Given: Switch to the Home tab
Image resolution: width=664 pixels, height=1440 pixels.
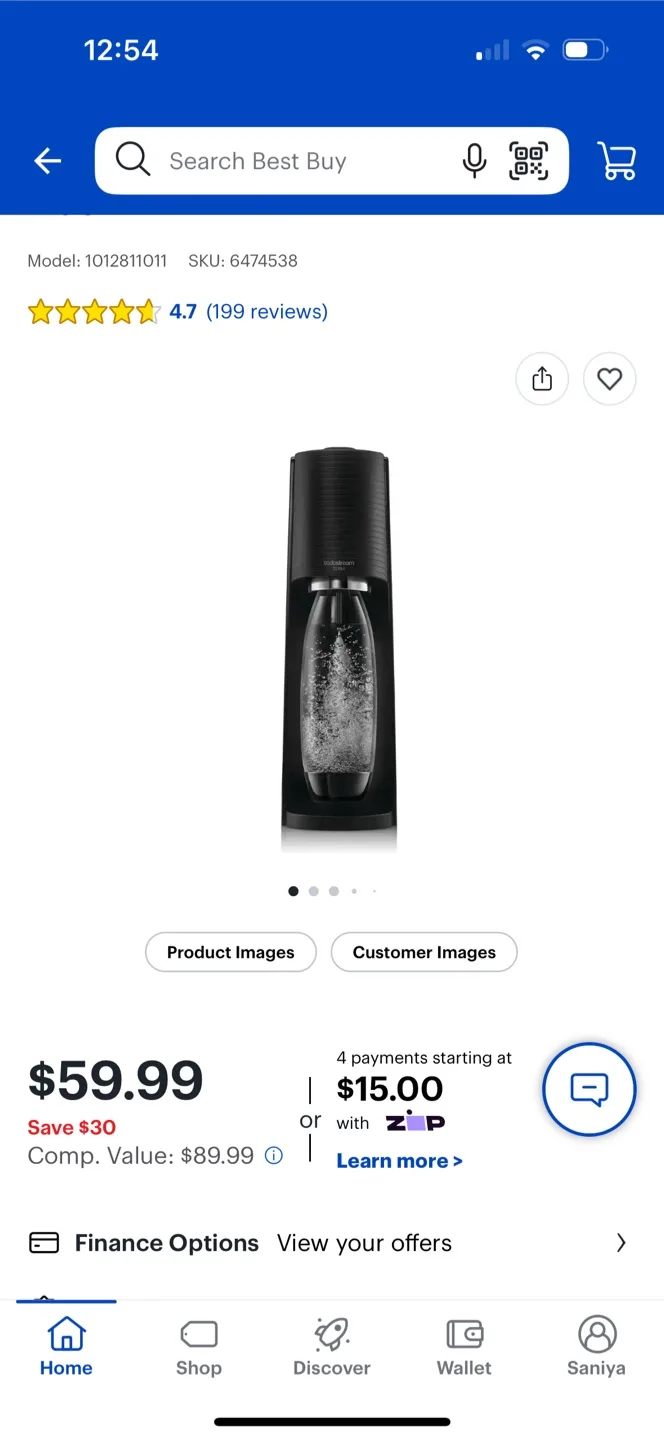Looking at the screenshot, I should pyautogui.click(x=66, y=1346).
